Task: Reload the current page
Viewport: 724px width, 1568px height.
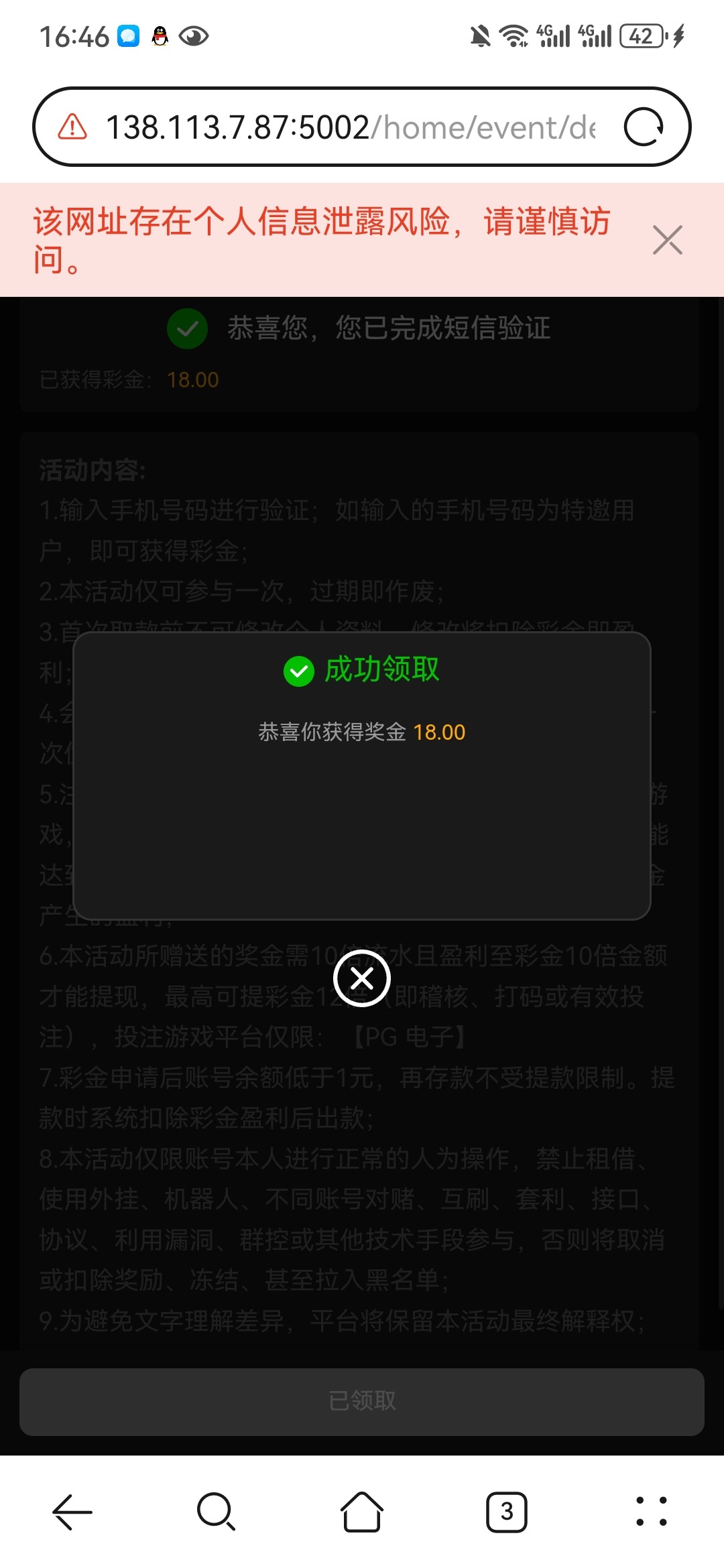Action: pos(644,127)
